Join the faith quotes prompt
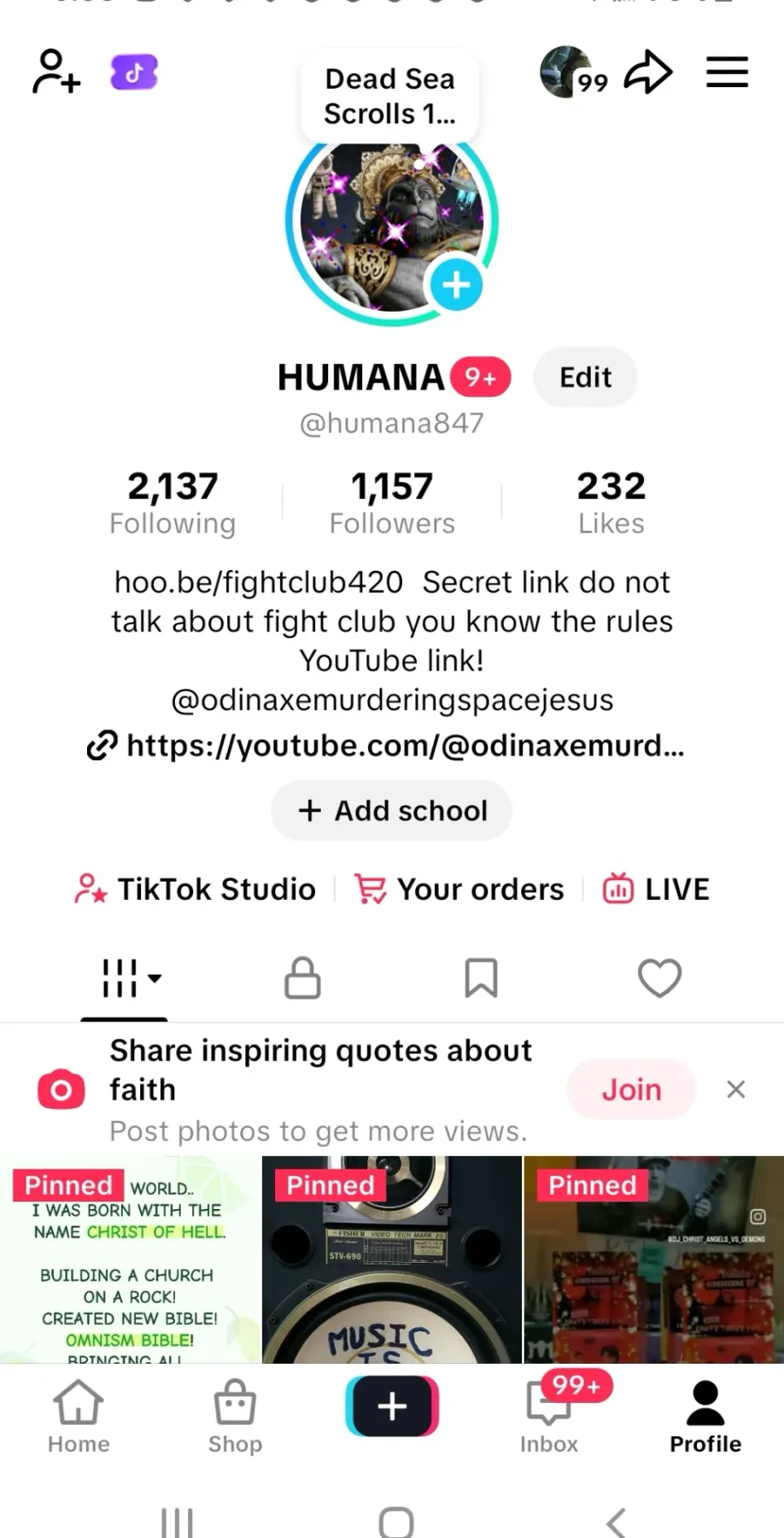Screen dimensions: 784x1538 [631, 1089]
